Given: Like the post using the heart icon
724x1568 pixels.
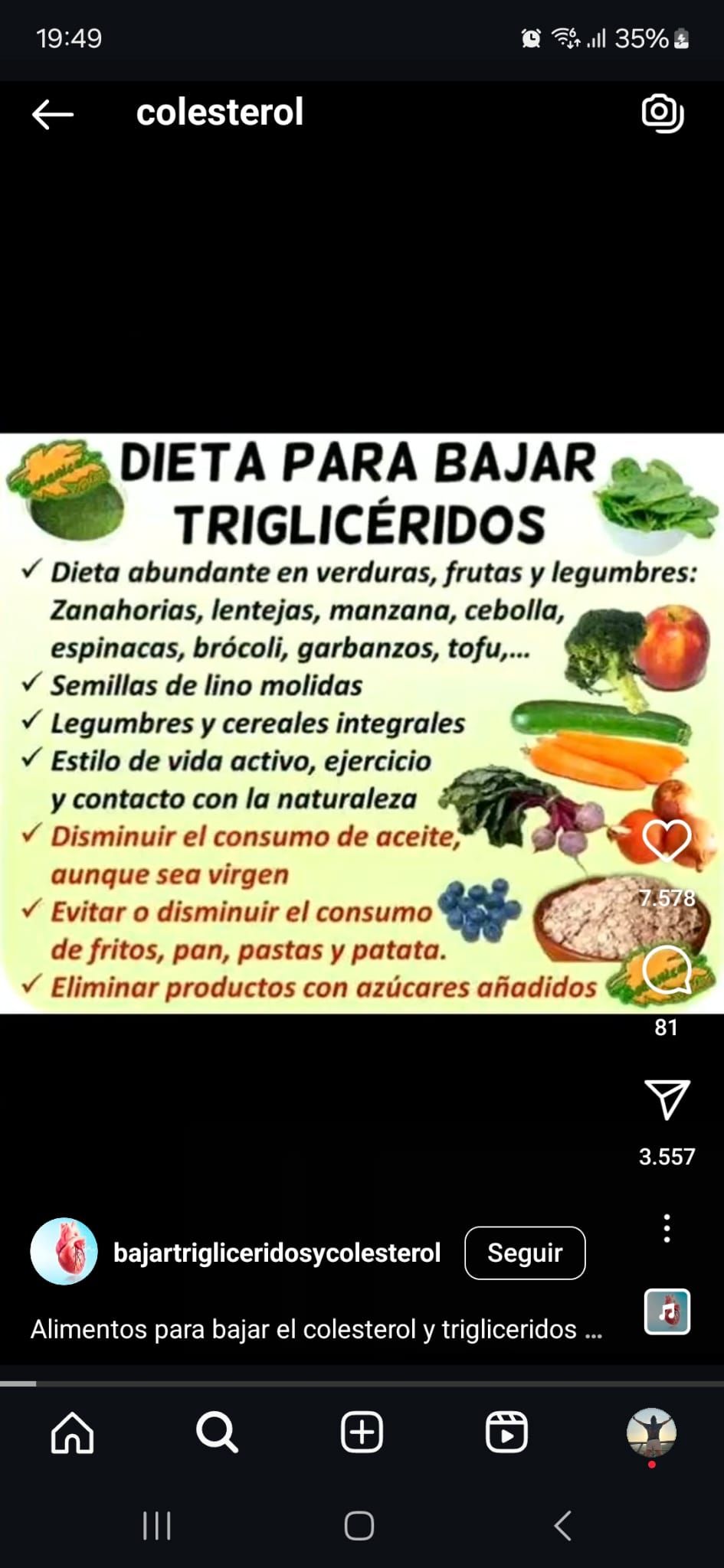Looking at the screenshot, I should tap(668, 840).
